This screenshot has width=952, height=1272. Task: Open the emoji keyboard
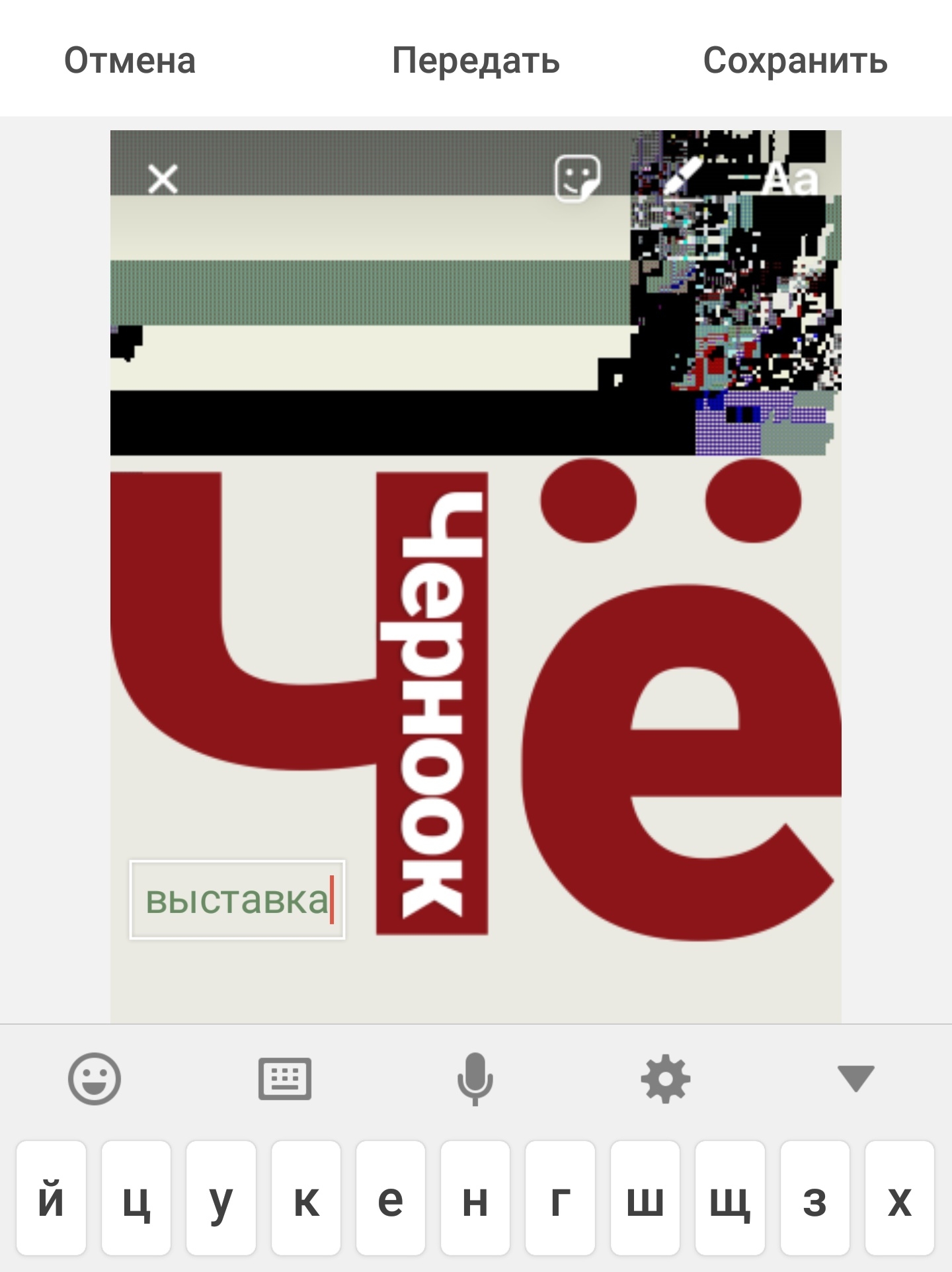pyautogui.click(x=95, y=1079)
